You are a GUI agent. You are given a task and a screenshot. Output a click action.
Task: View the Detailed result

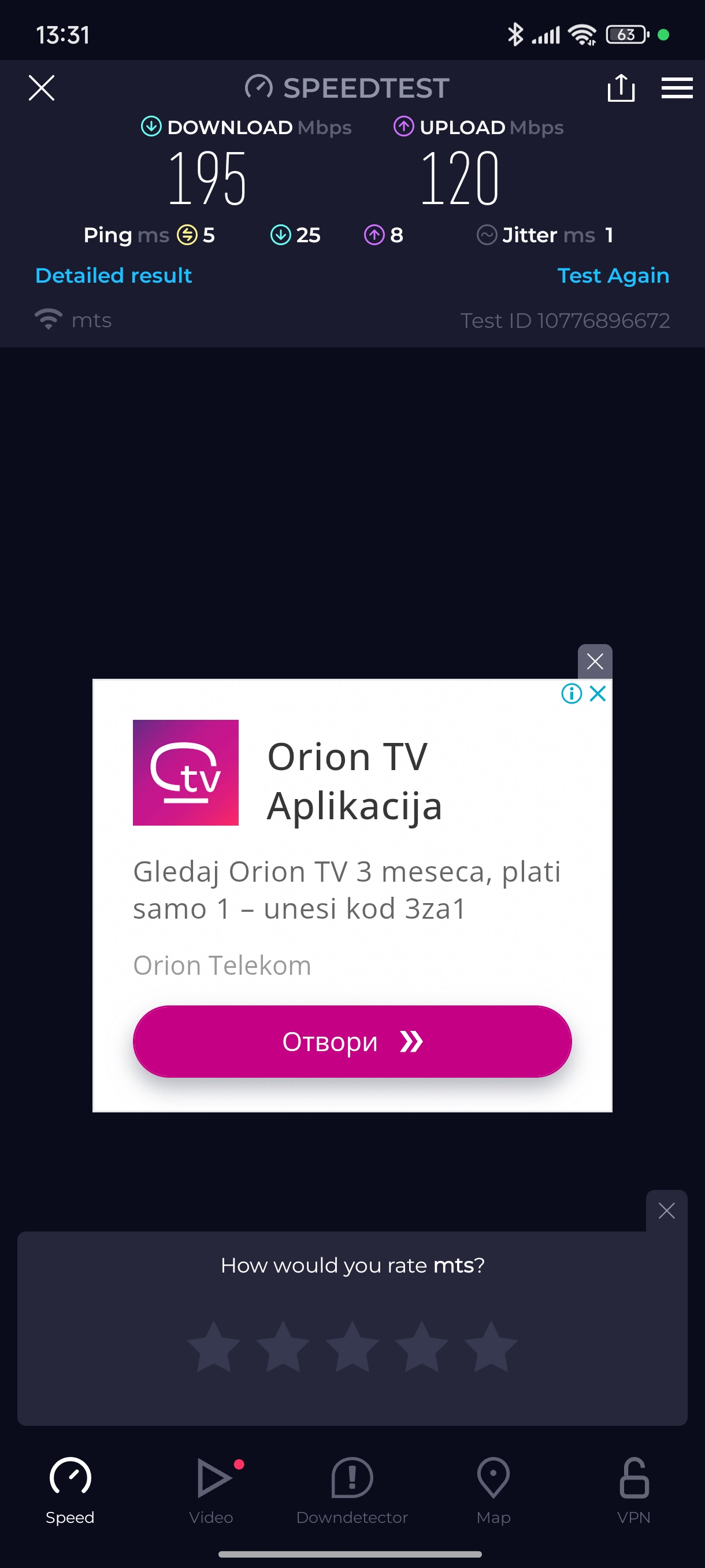coord(114,276)
